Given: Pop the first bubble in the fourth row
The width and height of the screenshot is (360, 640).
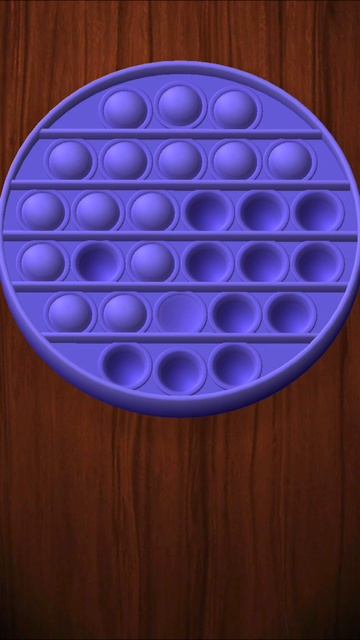Looking at the screenshot, I should [43, 262].
